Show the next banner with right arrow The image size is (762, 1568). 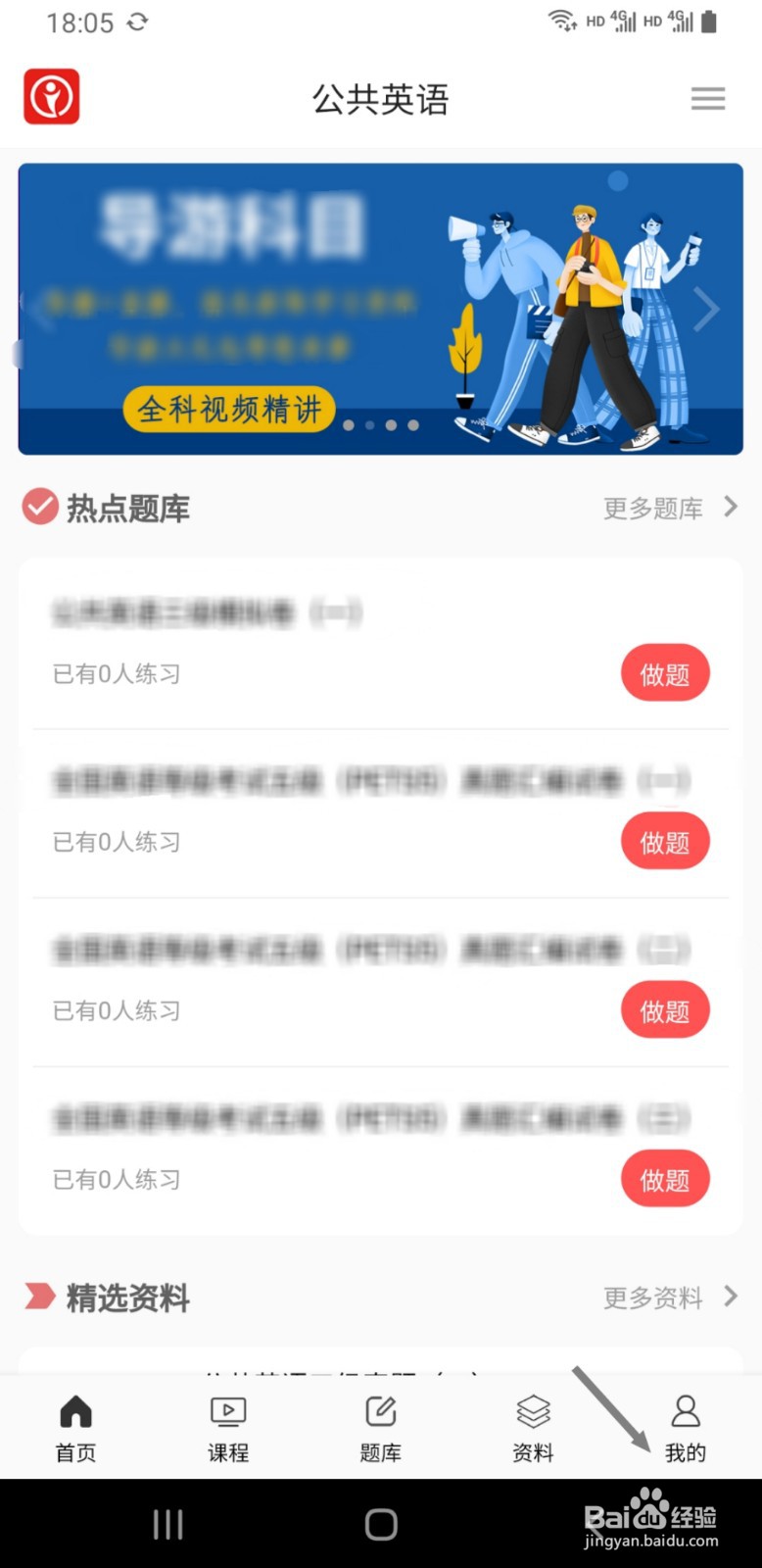pos(706,310)
